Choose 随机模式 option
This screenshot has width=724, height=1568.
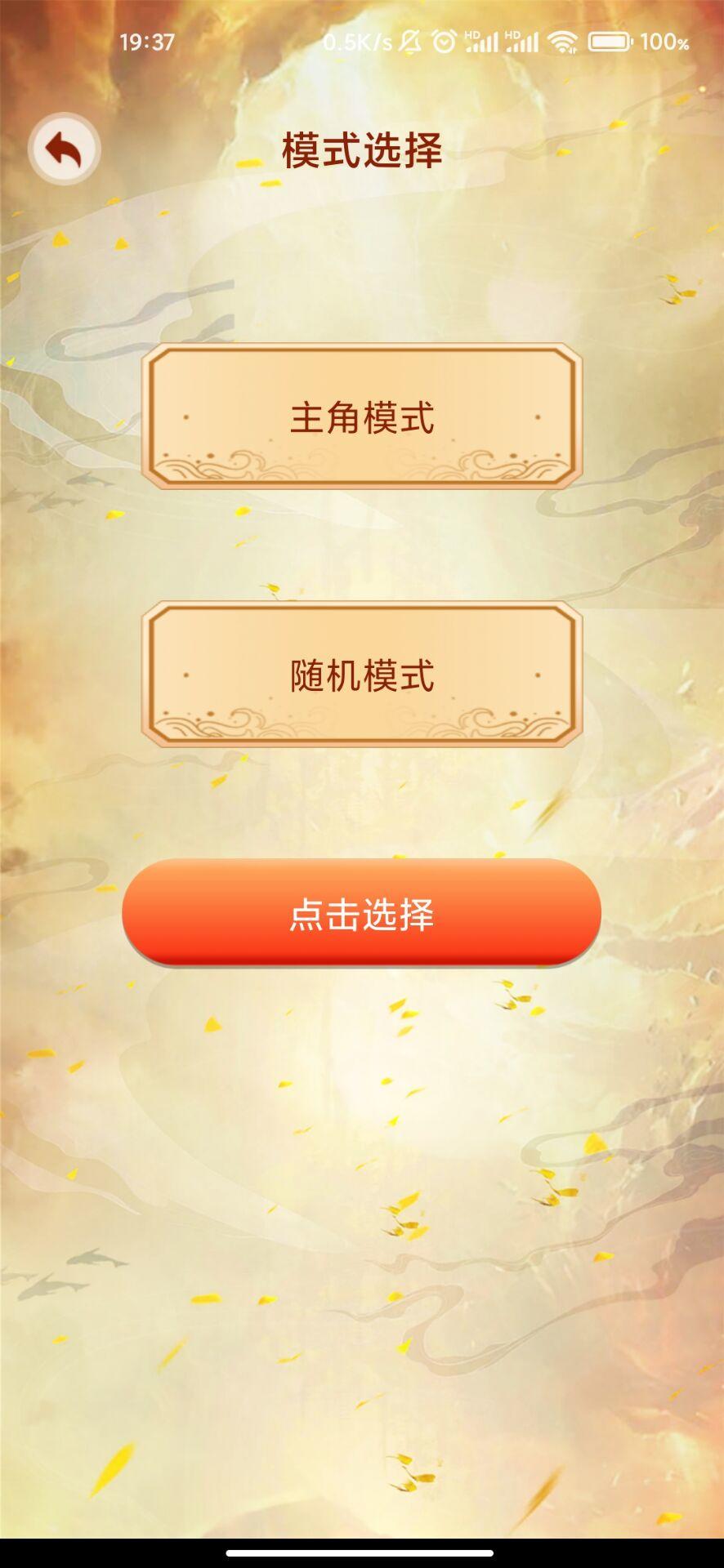tap(362, 675)
